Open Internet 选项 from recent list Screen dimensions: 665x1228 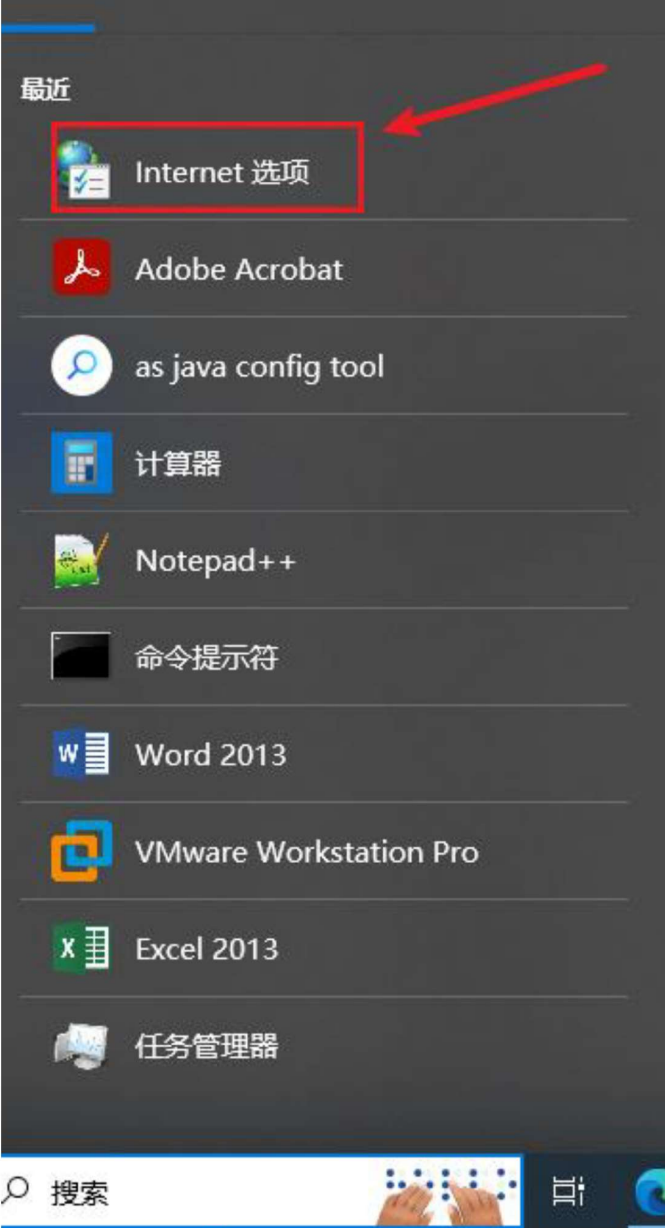pyautogui.click(x=222, y=172)
